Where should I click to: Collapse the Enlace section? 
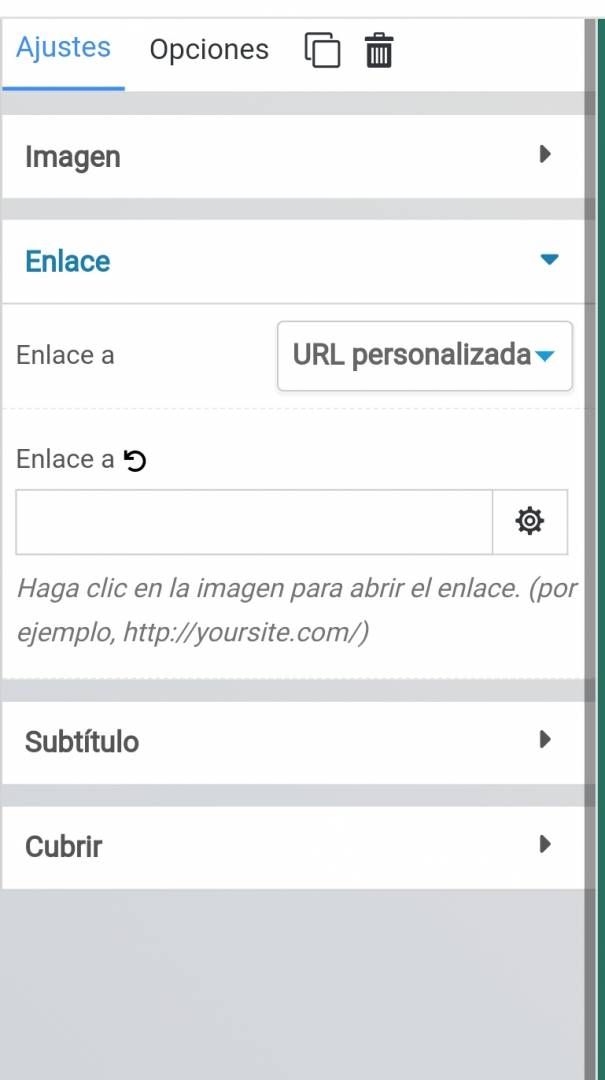pyautogui.click(x=293, y=261)
